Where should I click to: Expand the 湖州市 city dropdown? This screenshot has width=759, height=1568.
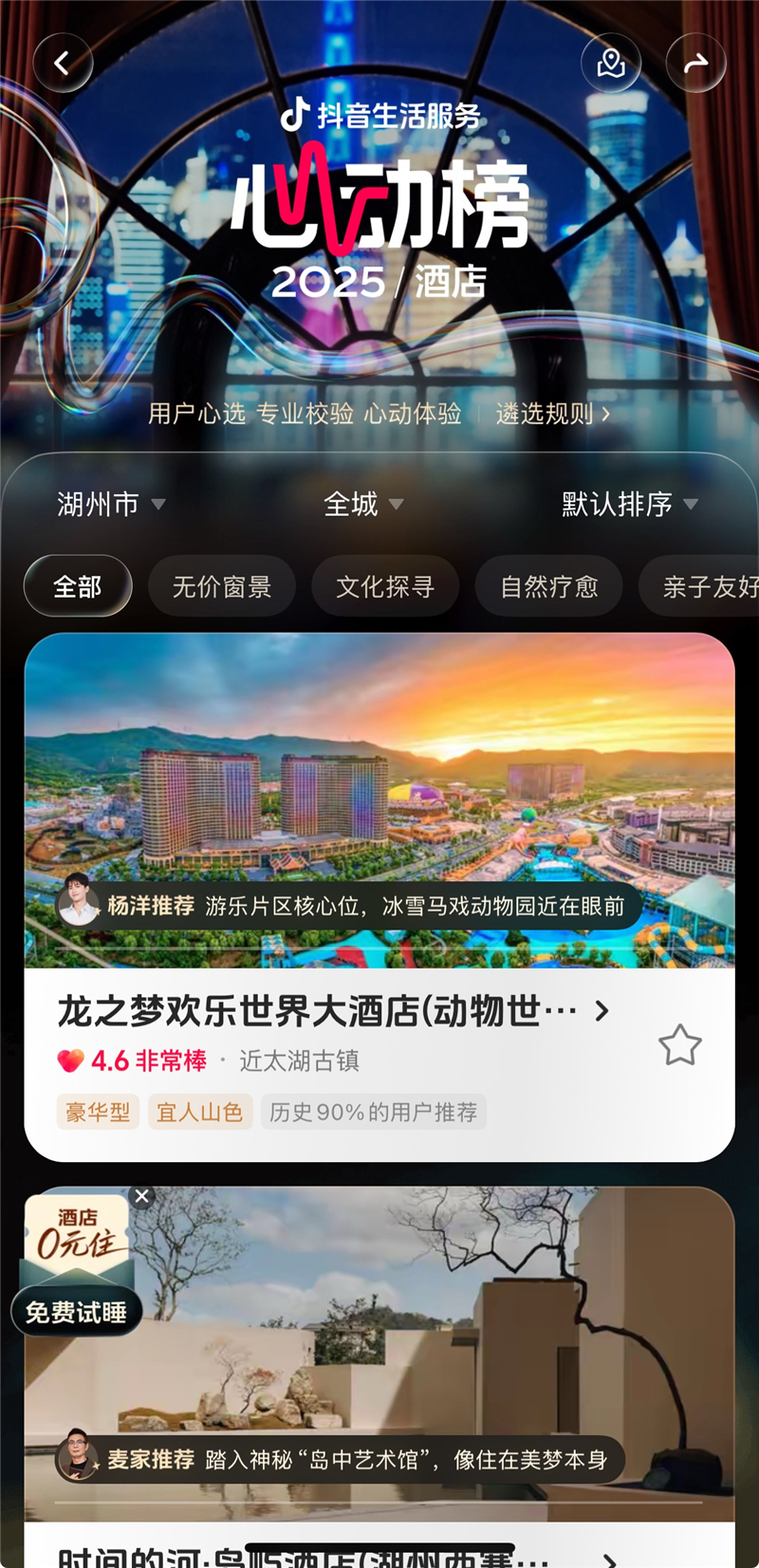[111, 504]
